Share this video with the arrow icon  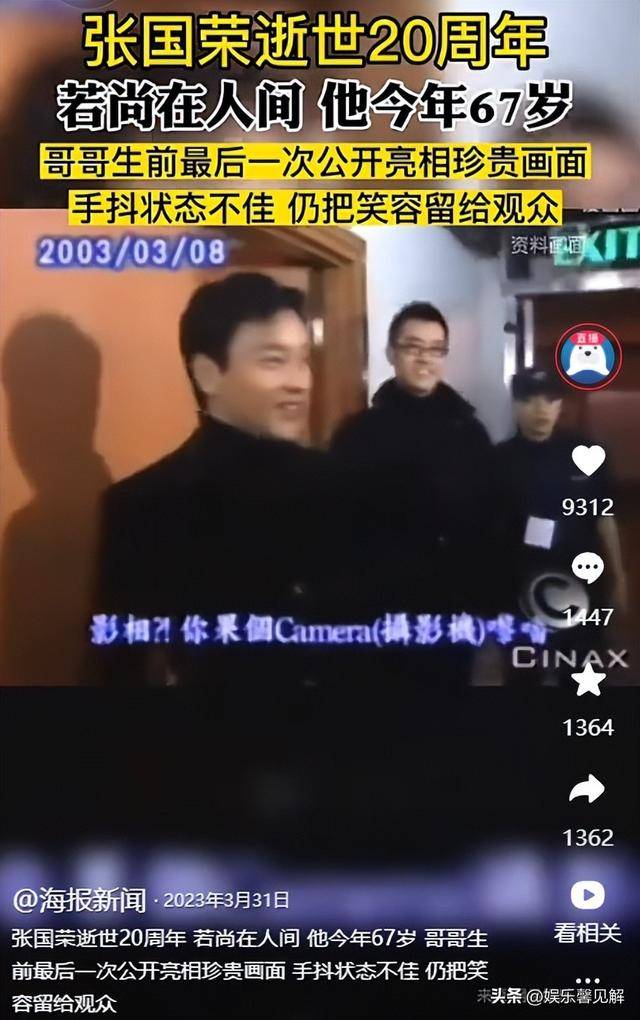(x=588, y=790)
